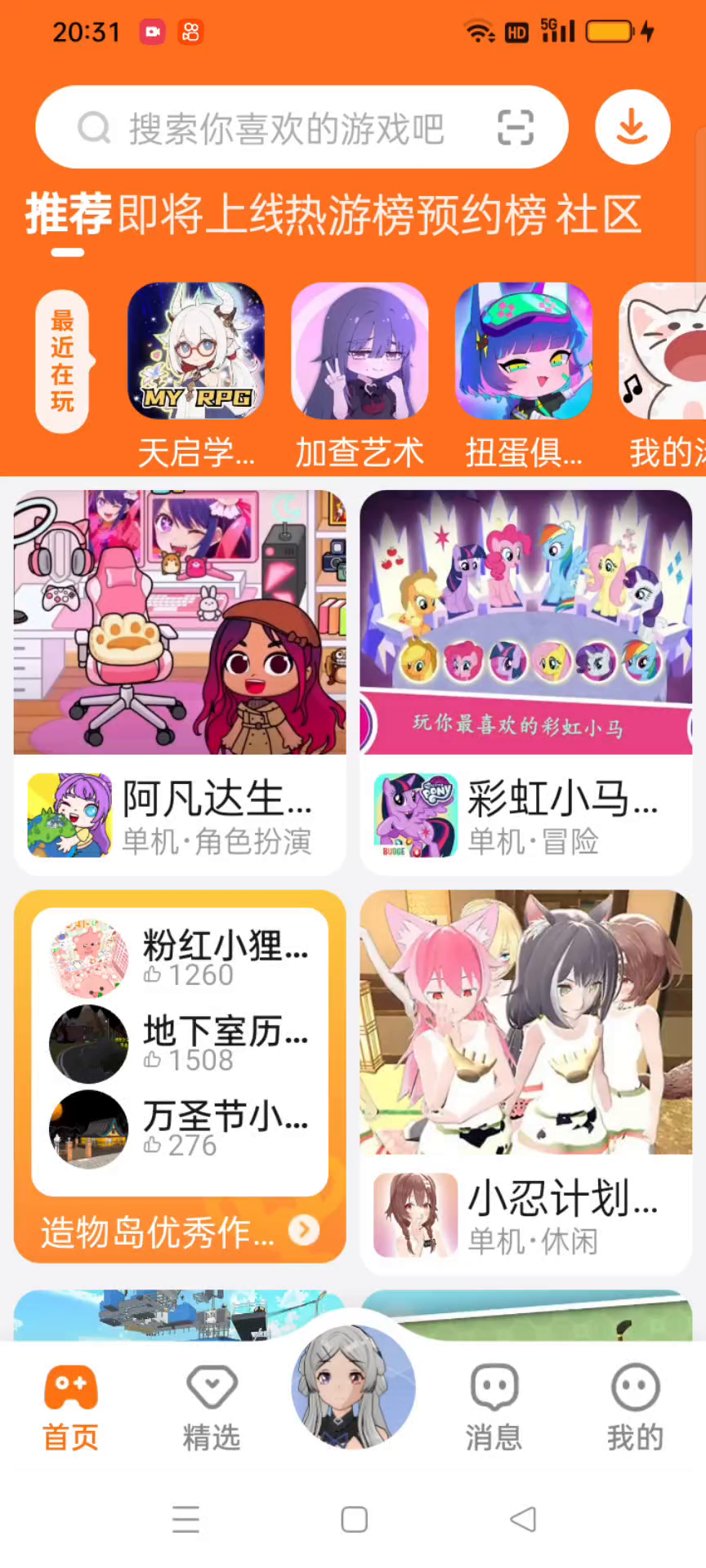Tap the search box 搜索你喜欢的游戏吧

[286, 128]
